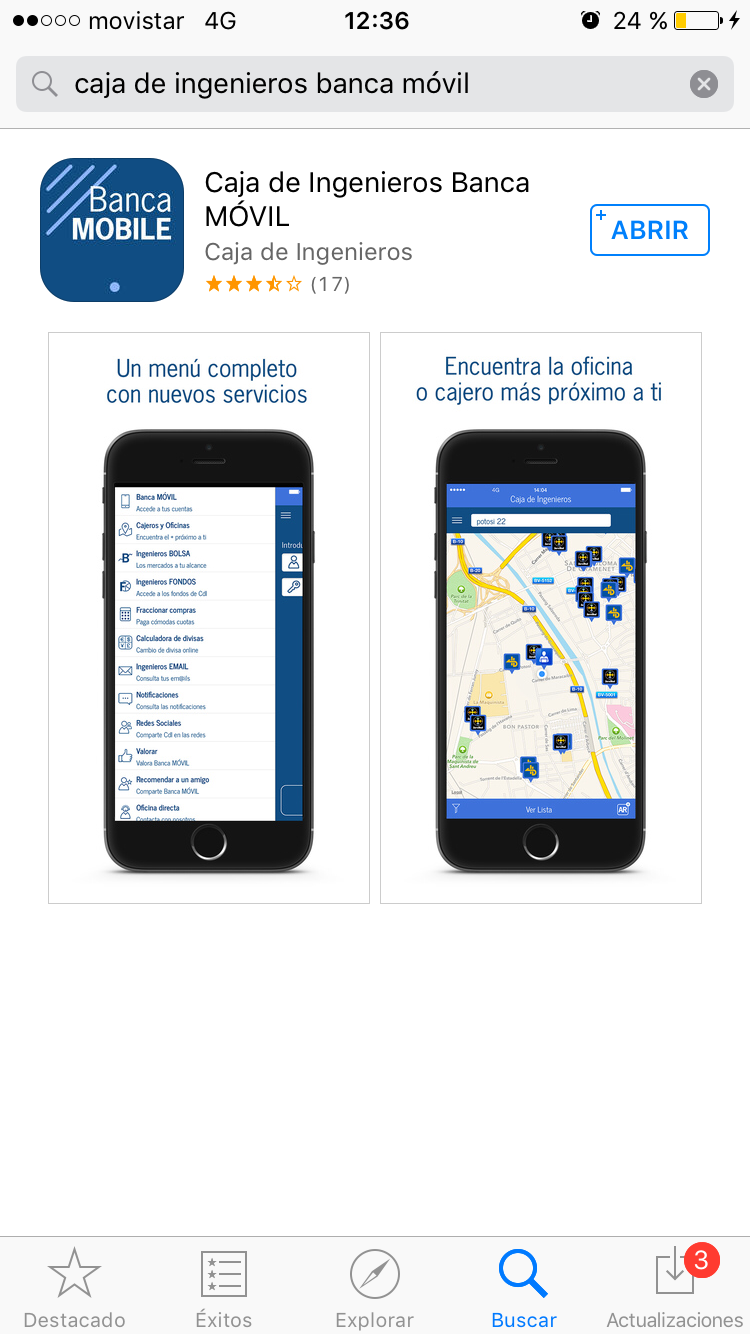Go to the Éxitos tab
The height and width of the screenshot is (1334, 750).
pyautogui.click(x=224, y=1288)
